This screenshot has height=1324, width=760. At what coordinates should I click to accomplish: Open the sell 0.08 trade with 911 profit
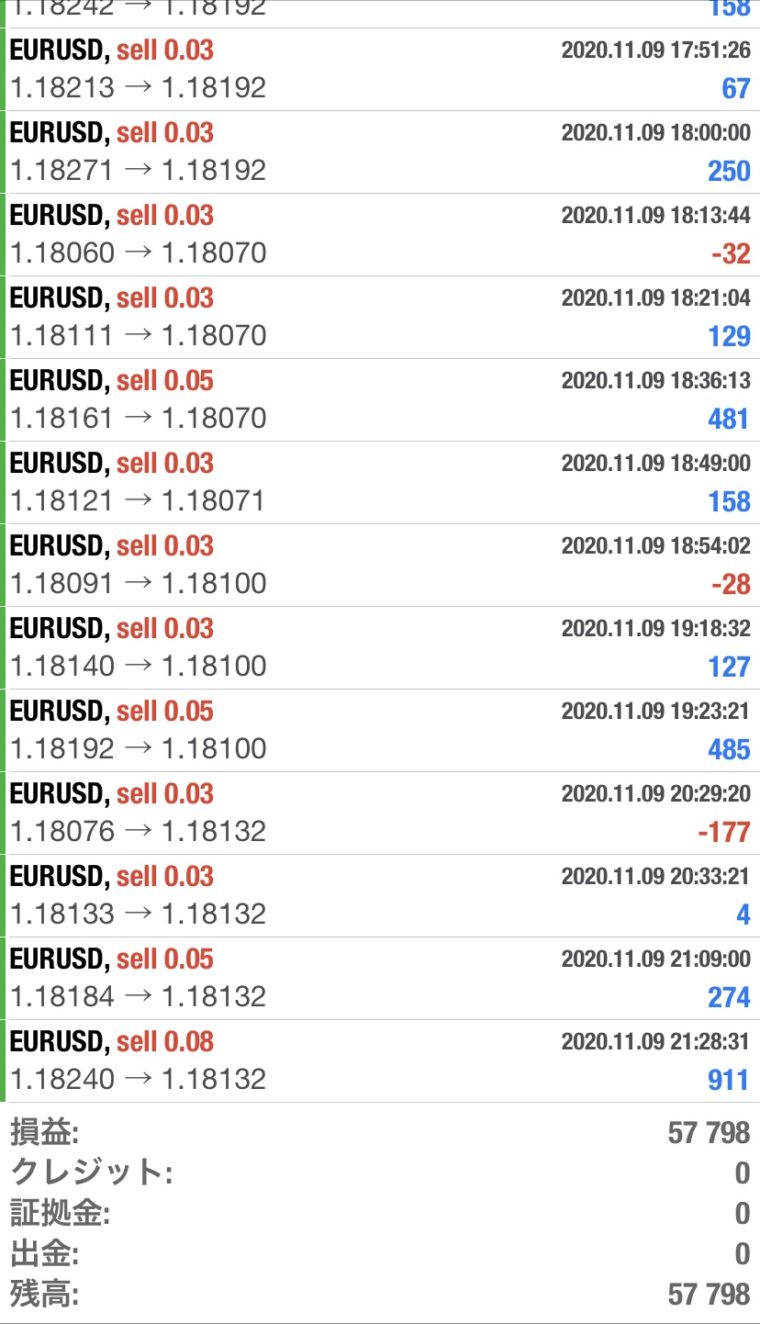380,1061
